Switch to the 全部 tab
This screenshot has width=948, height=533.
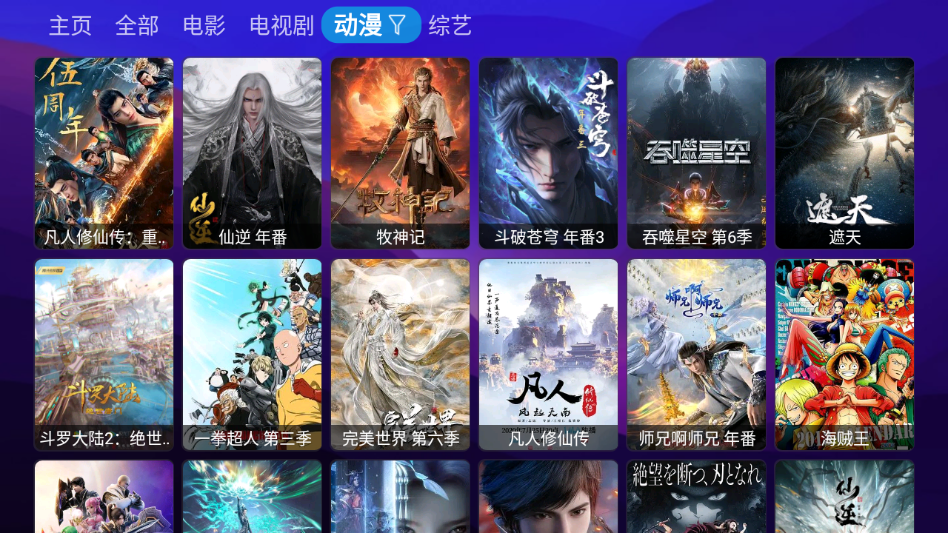137,26
